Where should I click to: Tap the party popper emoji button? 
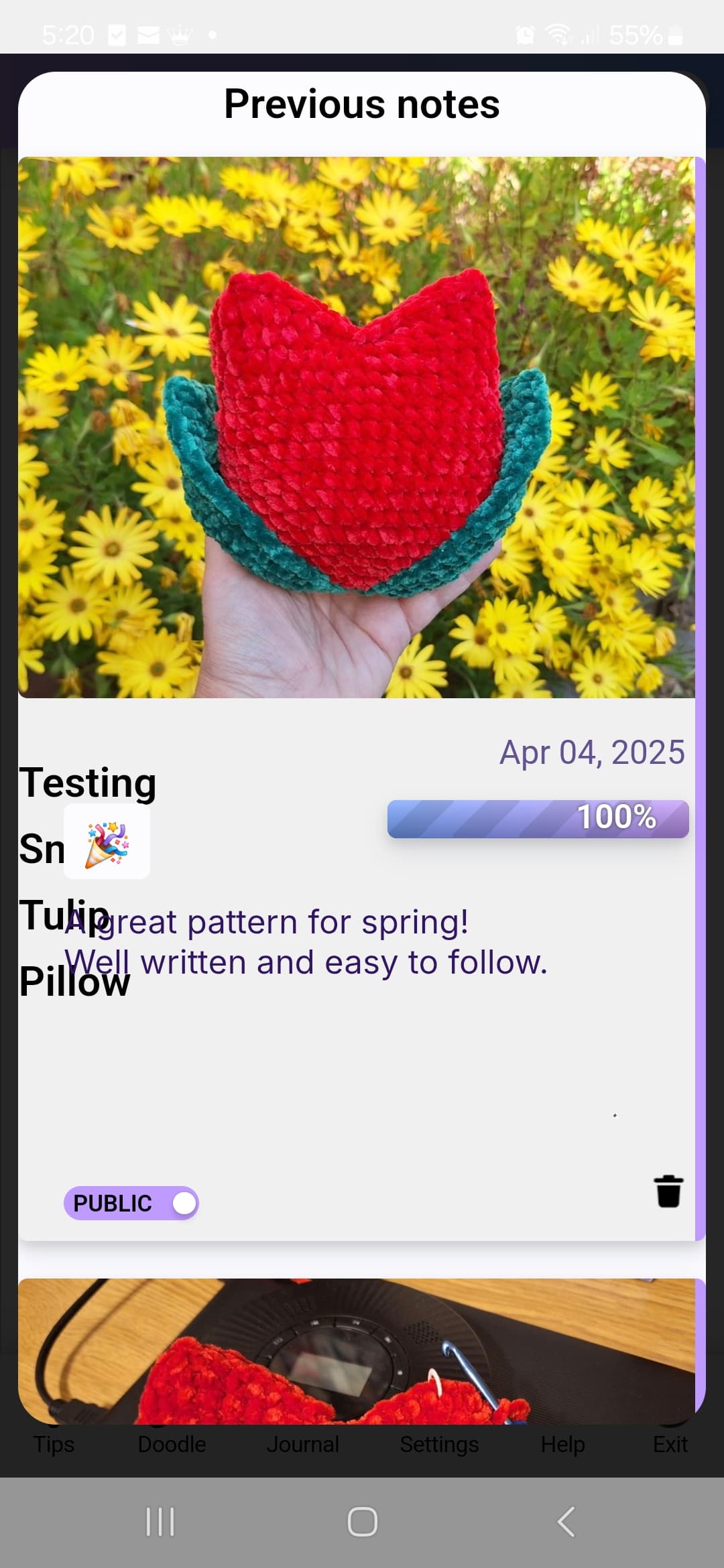tap(107, 844)
